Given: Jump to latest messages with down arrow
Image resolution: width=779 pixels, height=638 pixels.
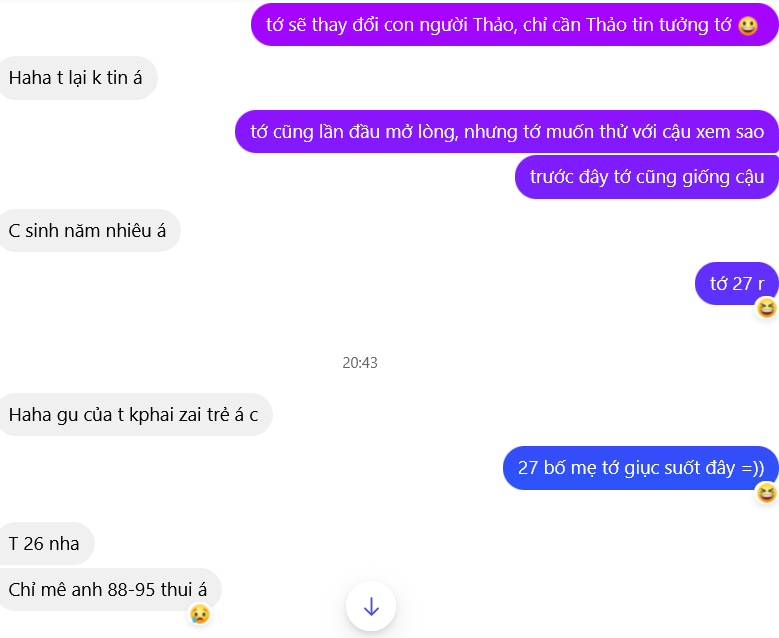Looking at the screenshot, I should [371, 606].
